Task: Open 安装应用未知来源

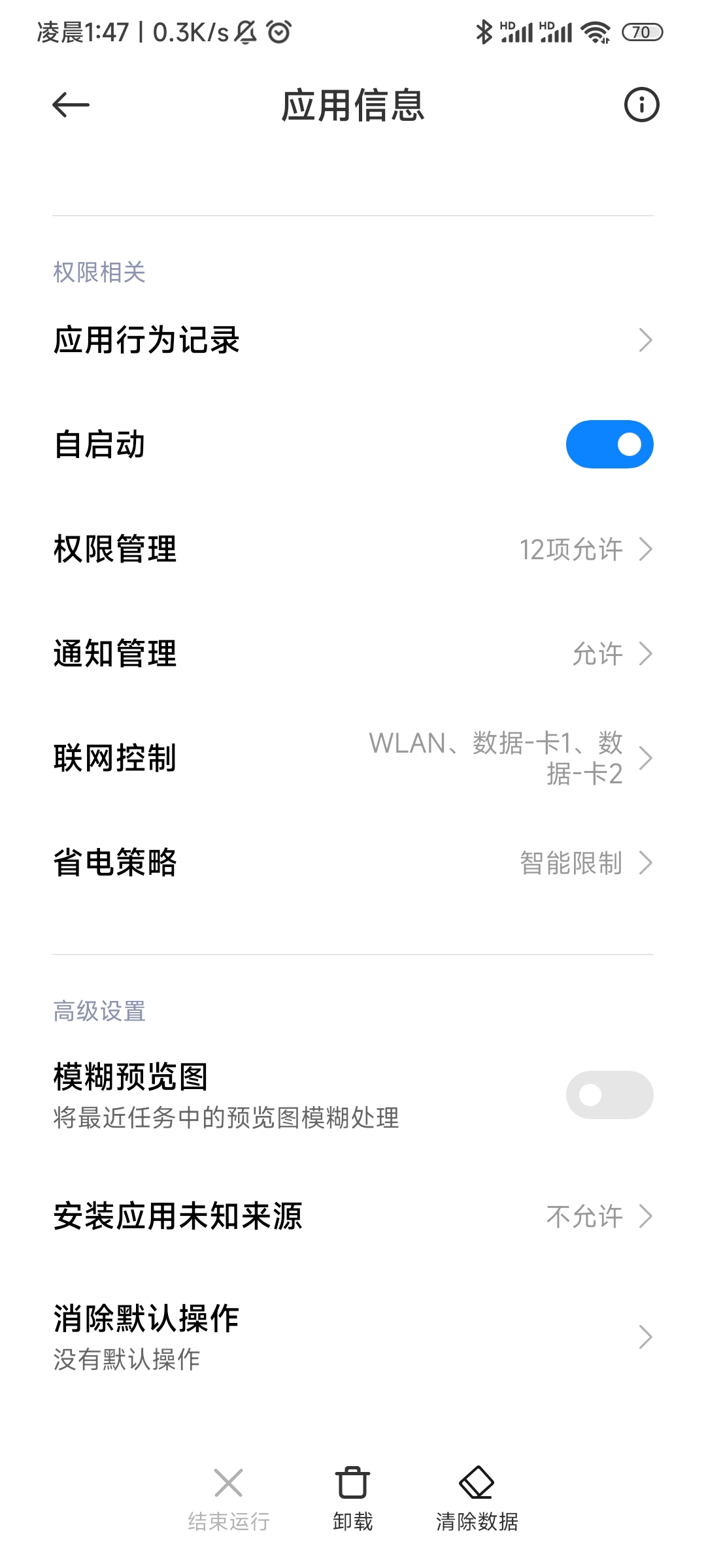Action: coord(353,1216)
